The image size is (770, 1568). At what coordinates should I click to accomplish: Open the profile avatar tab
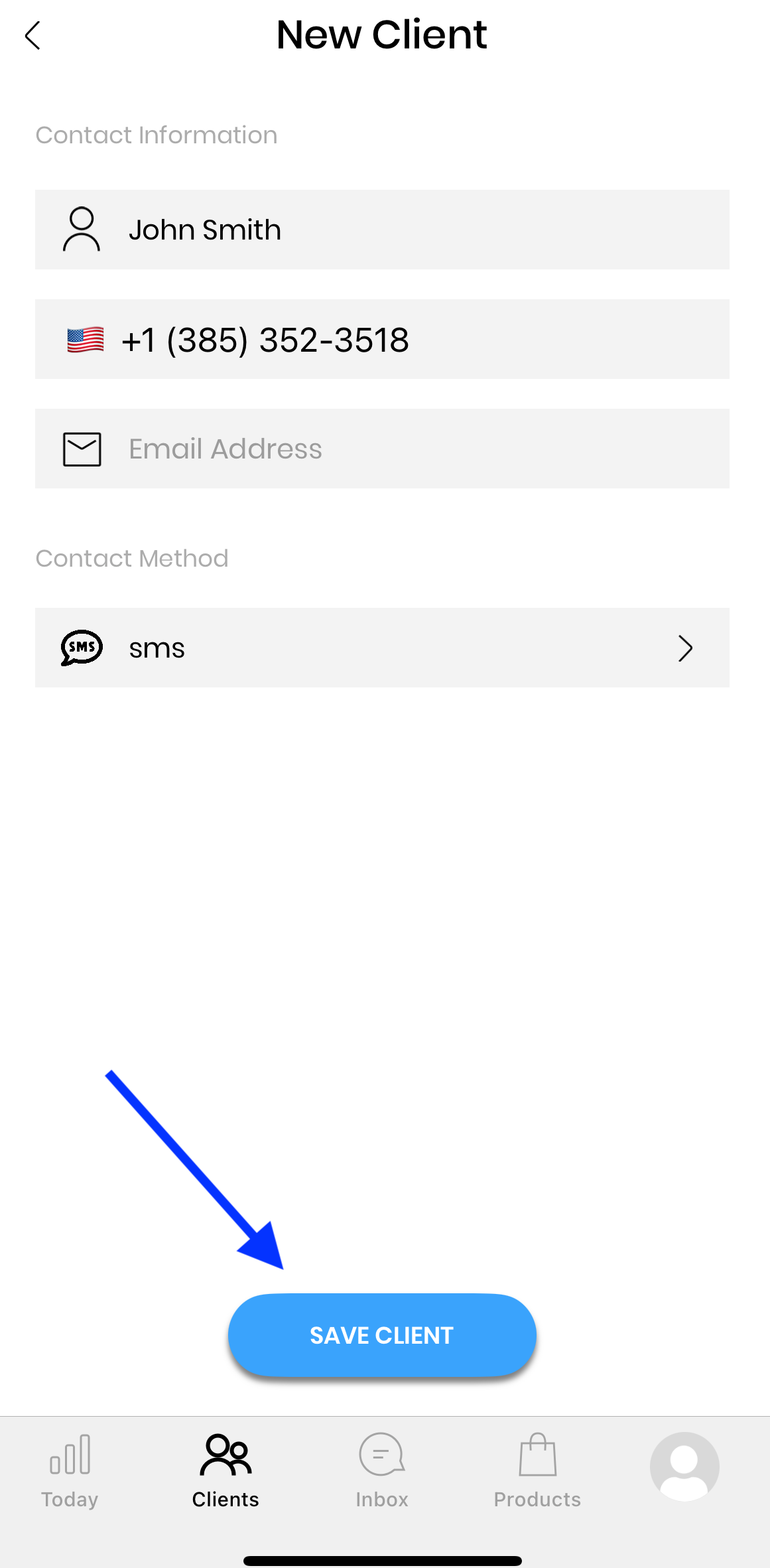pos(684,1466)
